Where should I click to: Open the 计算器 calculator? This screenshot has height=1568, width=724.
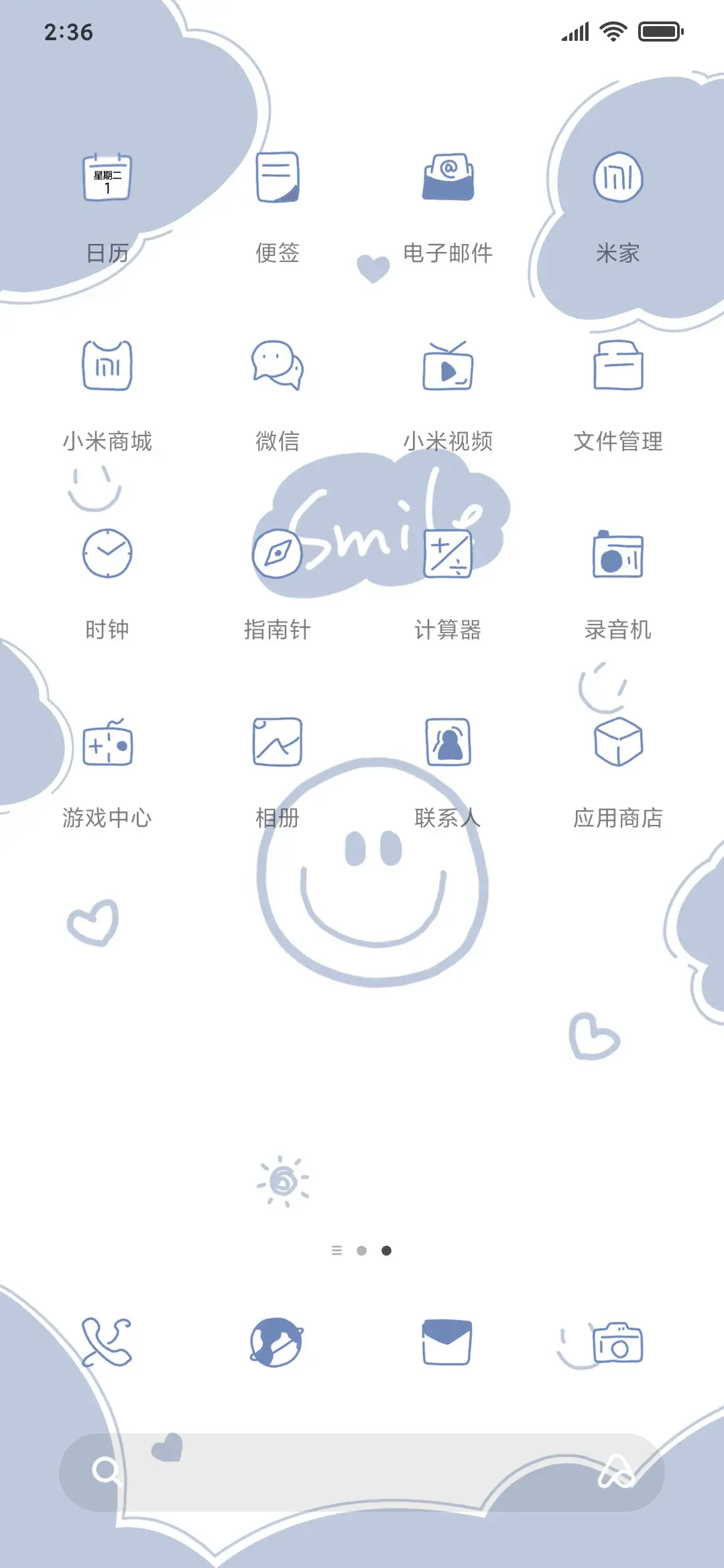pos(448,553)
